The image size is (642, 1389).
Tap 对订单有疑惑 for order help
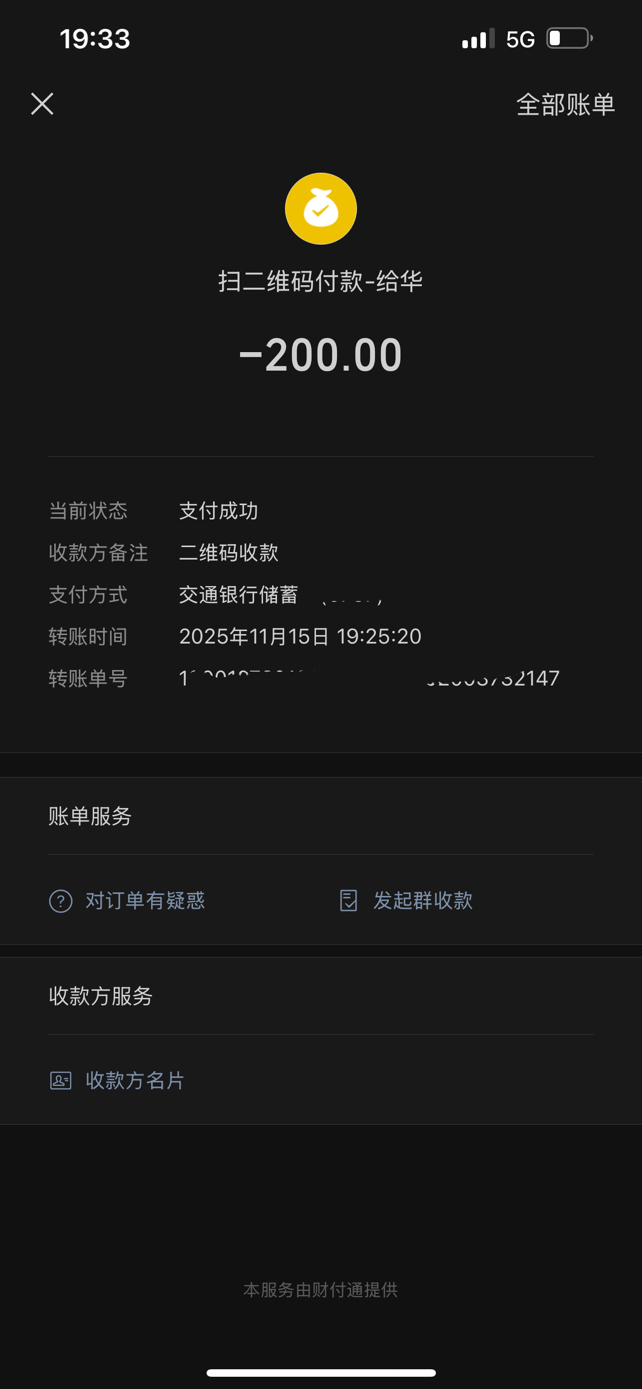tap(127, 900)
